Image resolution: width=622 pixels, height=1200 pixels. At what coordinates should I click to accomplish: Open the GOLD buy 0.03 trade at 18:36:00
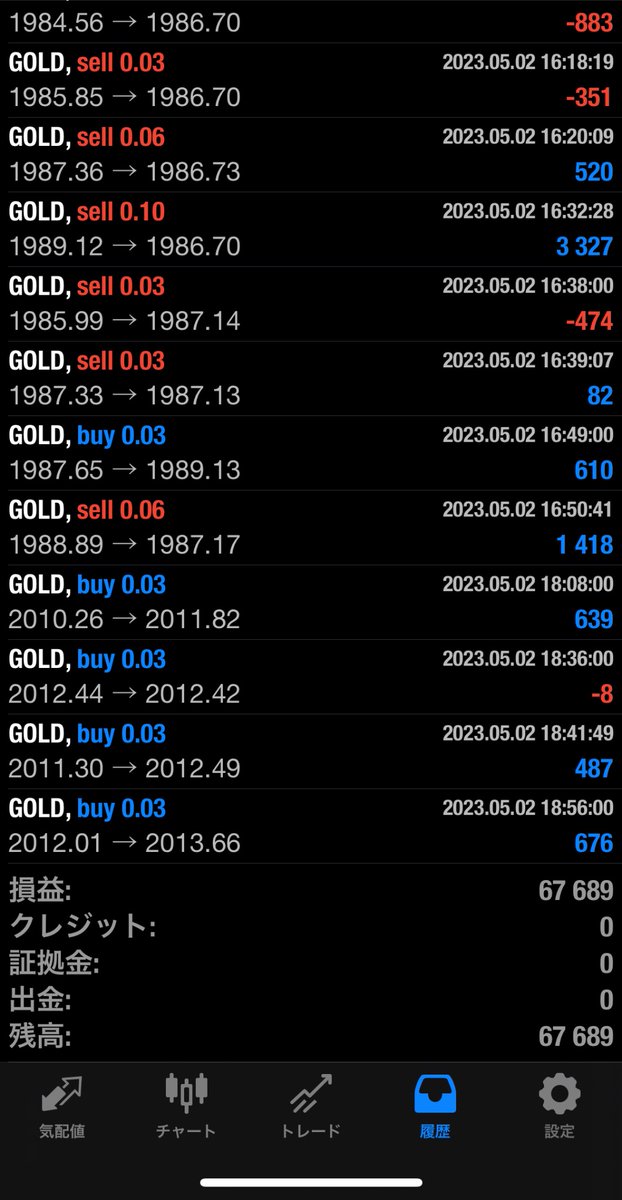311,676
